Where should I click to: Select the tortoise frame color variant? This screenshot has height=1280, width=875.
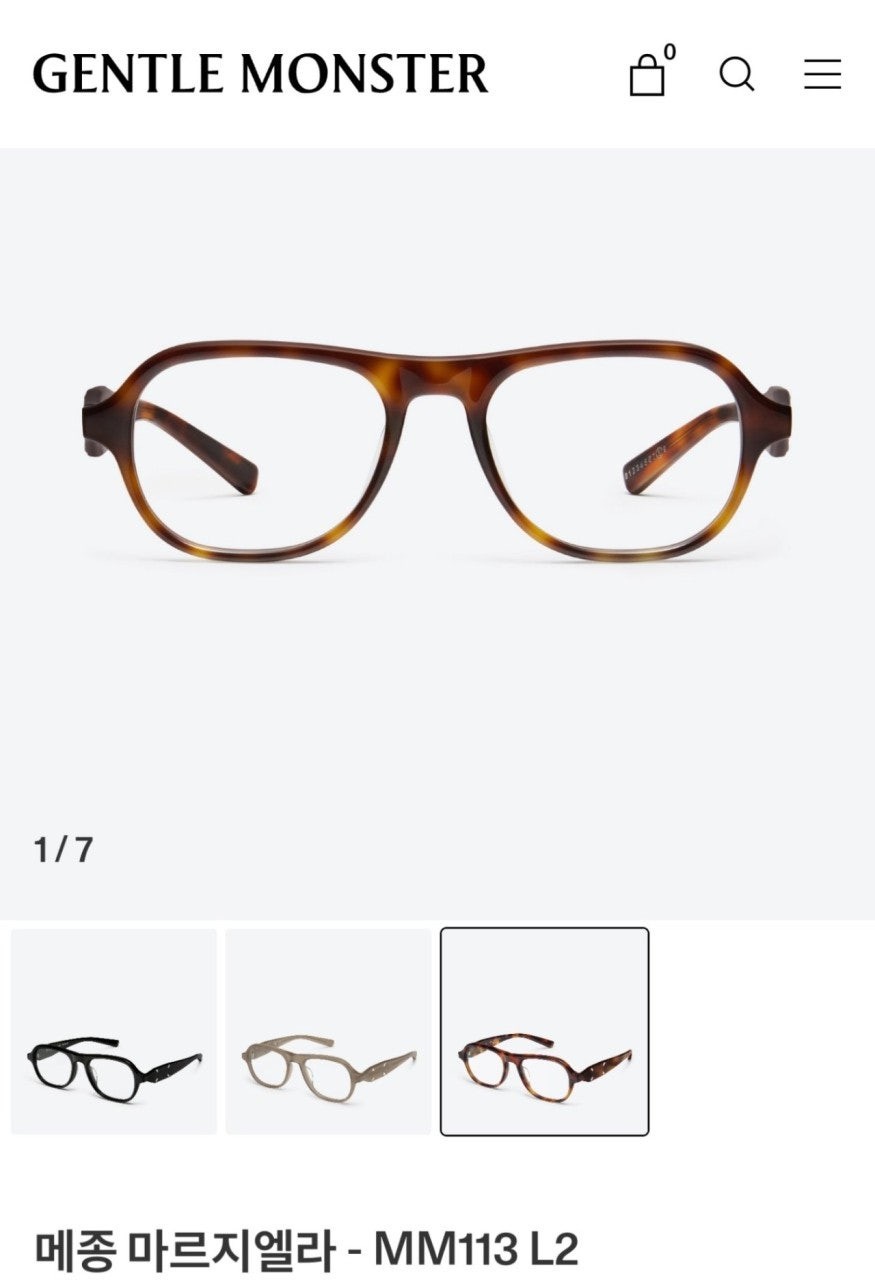[x=544, y=1032]
